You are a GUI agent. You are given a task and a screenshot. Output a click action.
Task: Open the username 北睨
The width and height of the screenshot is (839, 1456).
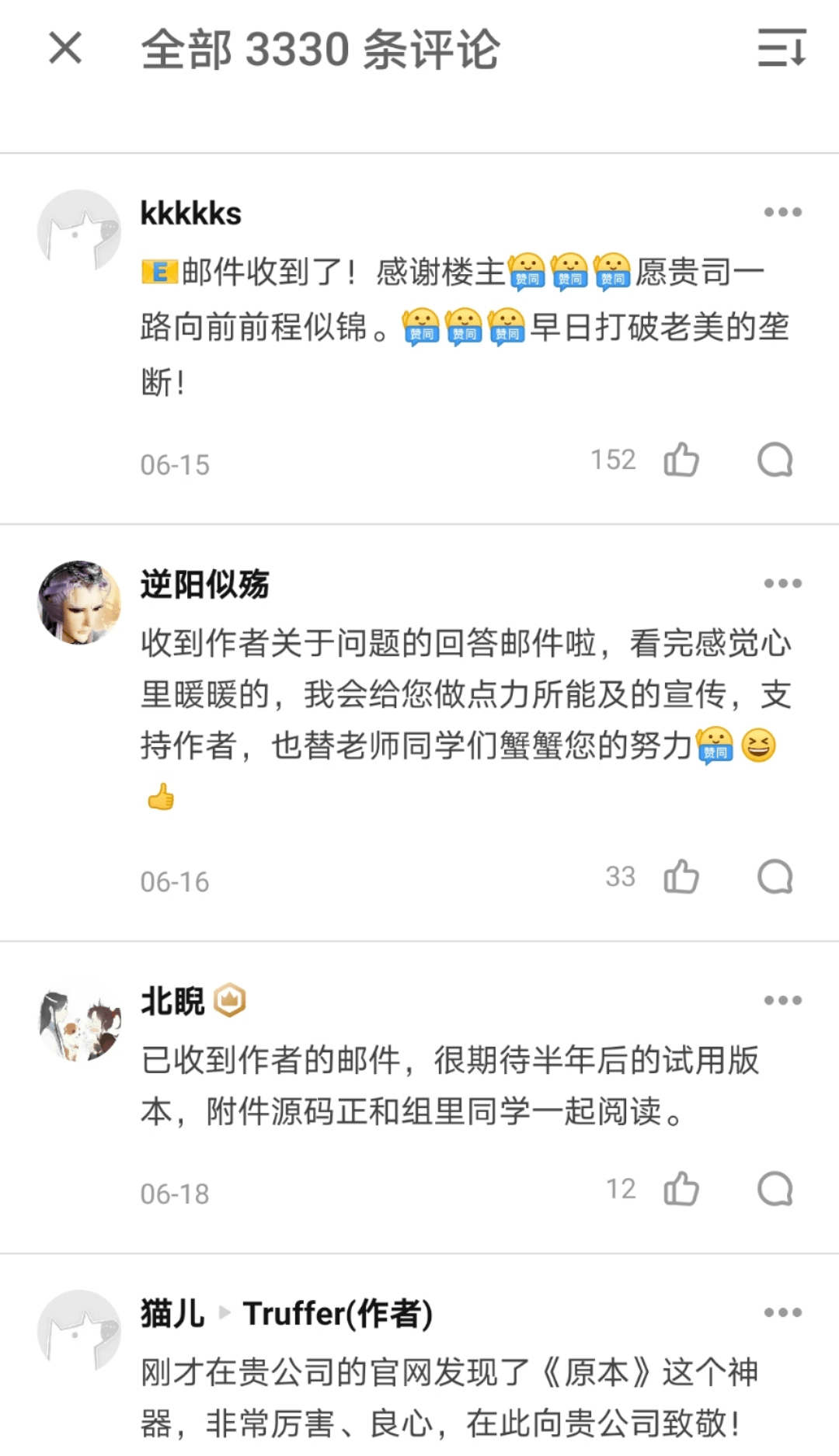tap(172, 1001)
